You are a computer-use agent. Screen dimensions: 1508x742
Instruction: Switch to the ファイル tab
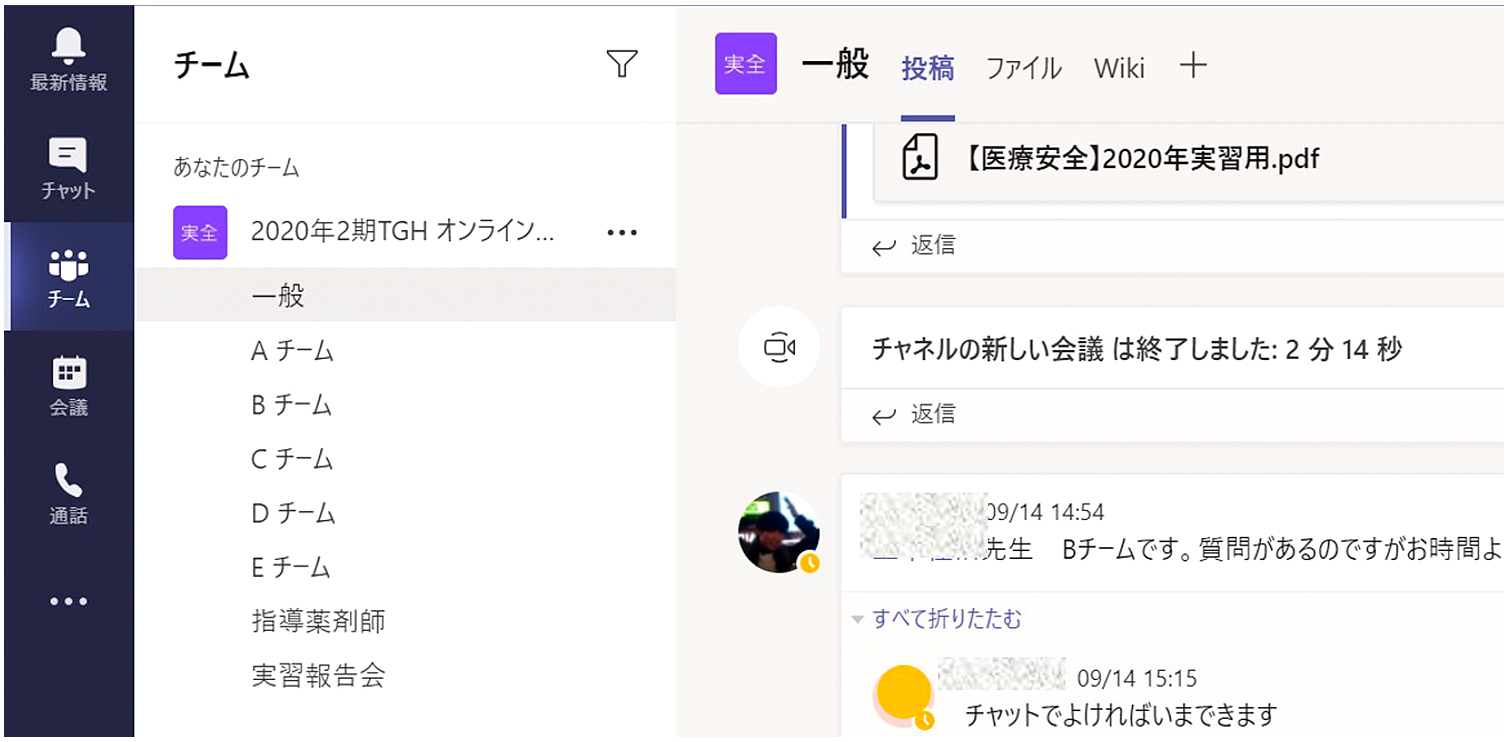point(1023,68)
